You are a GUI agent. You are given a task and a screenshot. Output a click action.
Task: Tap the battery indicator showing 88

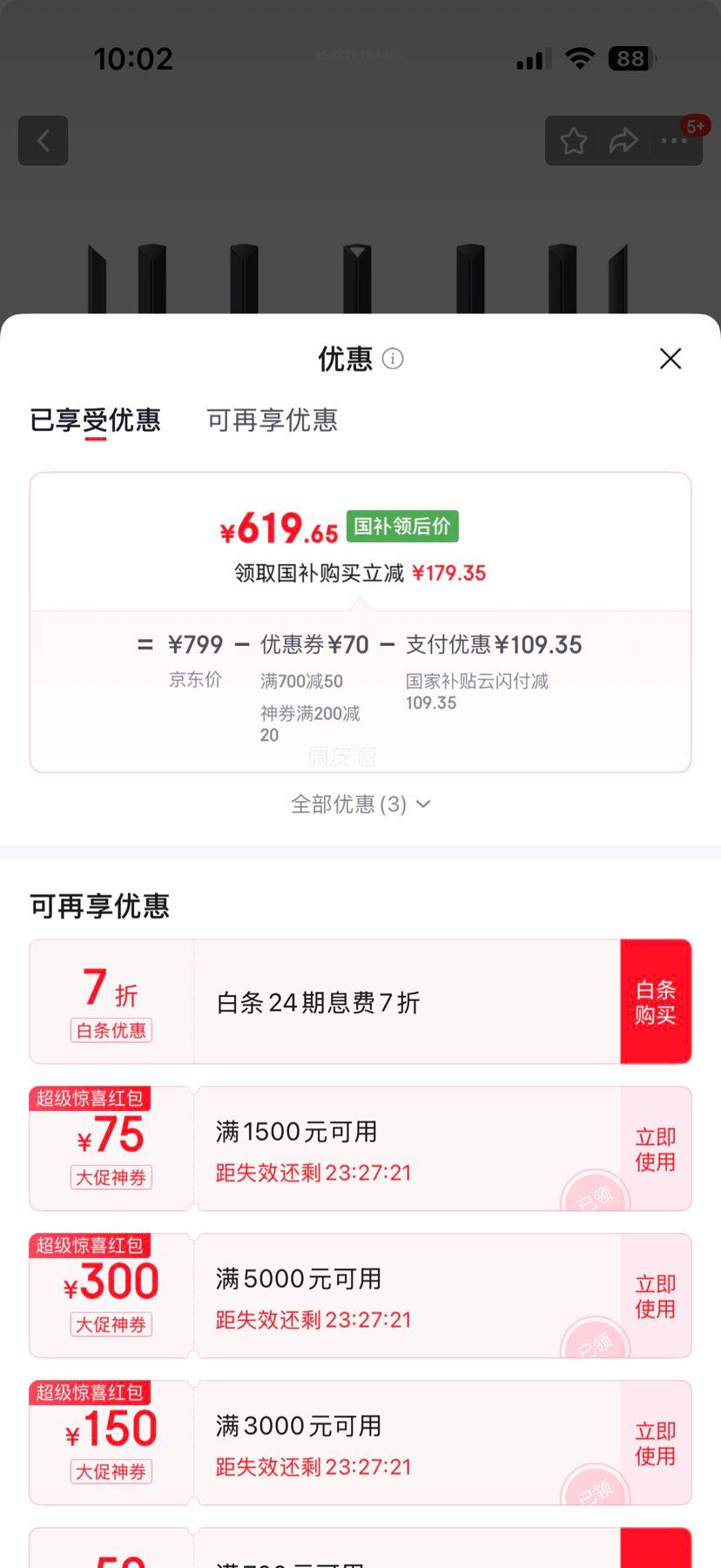tap(629, 58)
